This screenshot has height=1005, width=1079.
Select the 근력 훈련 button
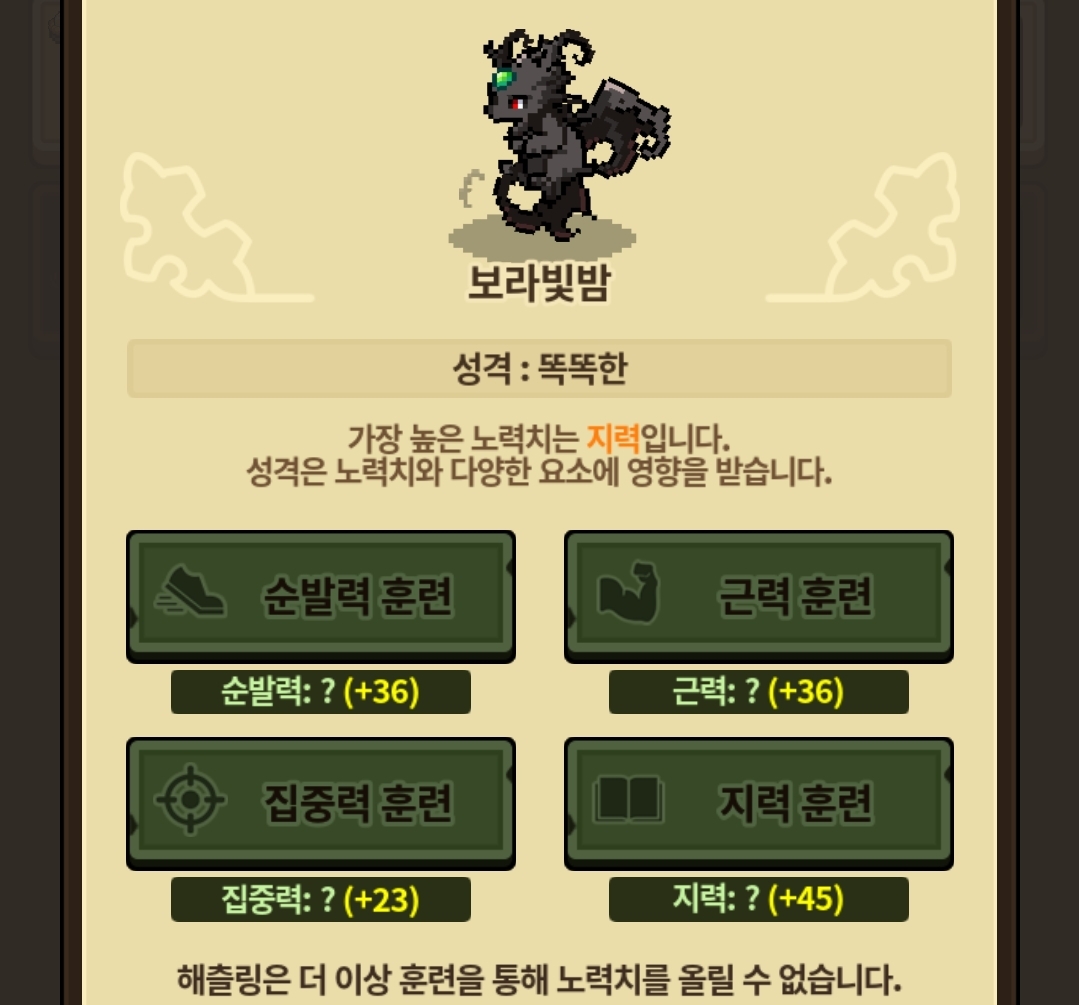pos(758,596)
